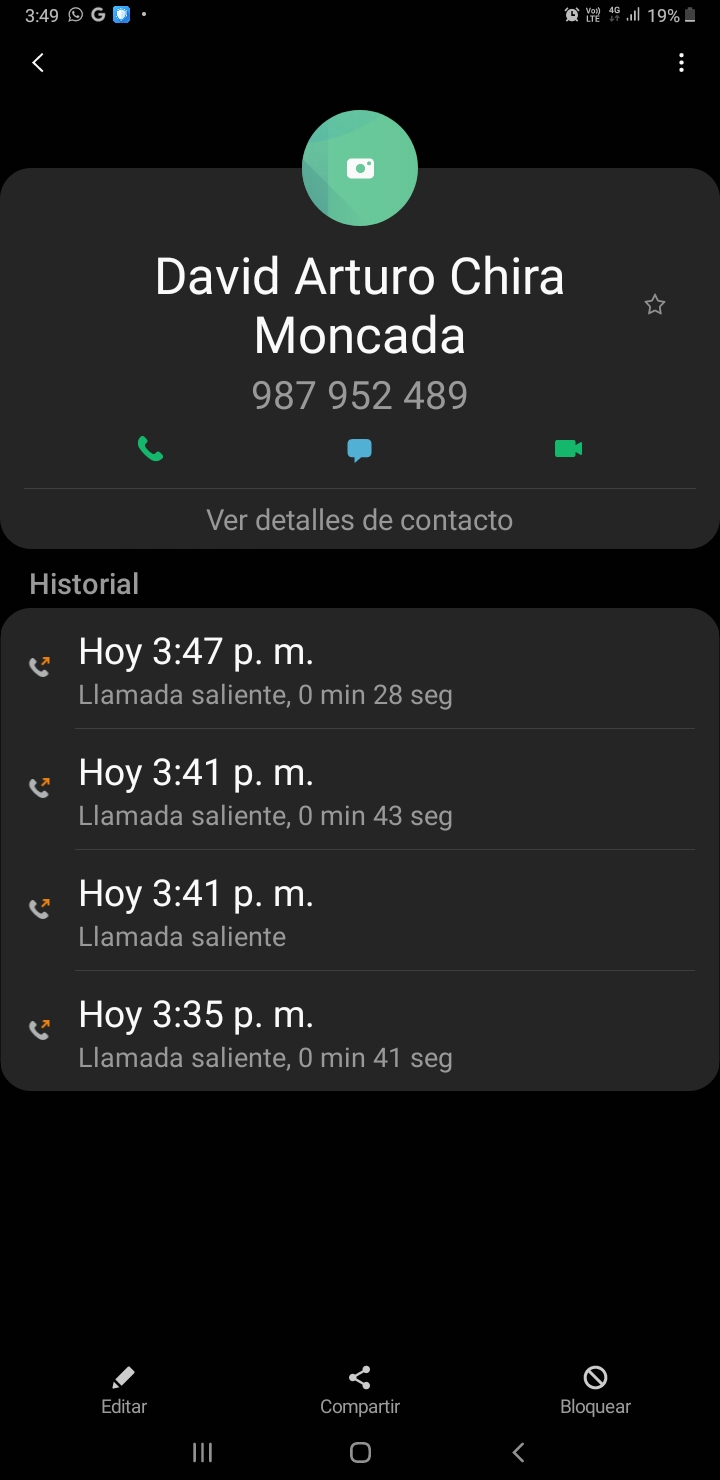The width and height of the screenshot is (720, 1480).
Task: Open the 3:41 p. m. call lasting 43 seg
Action: (x=360, y=790)
